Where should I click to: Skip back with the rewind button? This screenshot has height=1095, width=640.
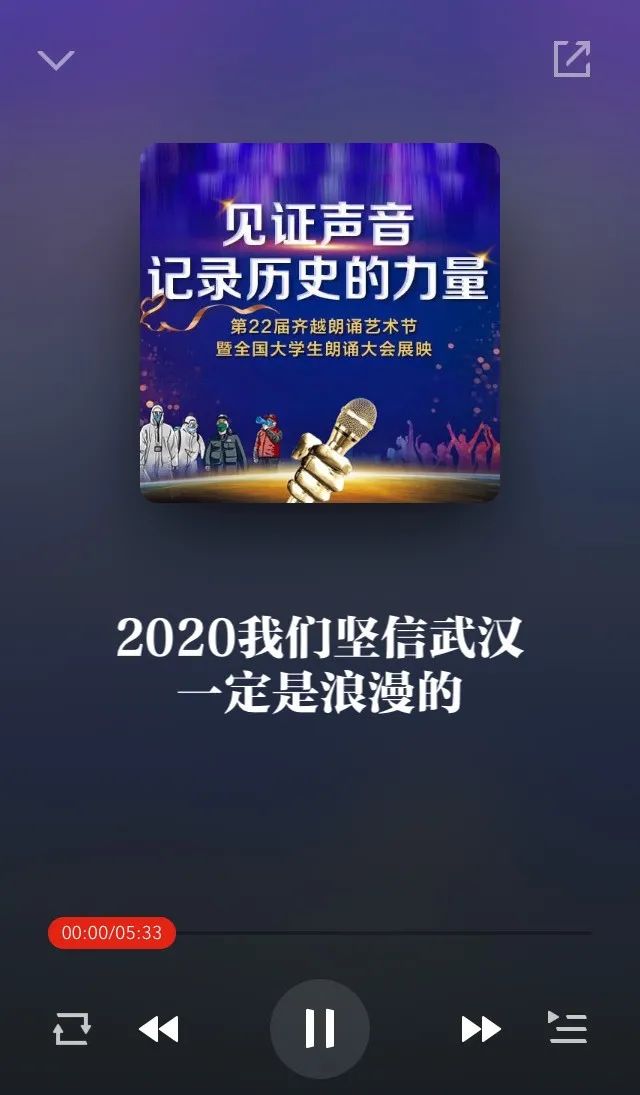coord(158,1028)
